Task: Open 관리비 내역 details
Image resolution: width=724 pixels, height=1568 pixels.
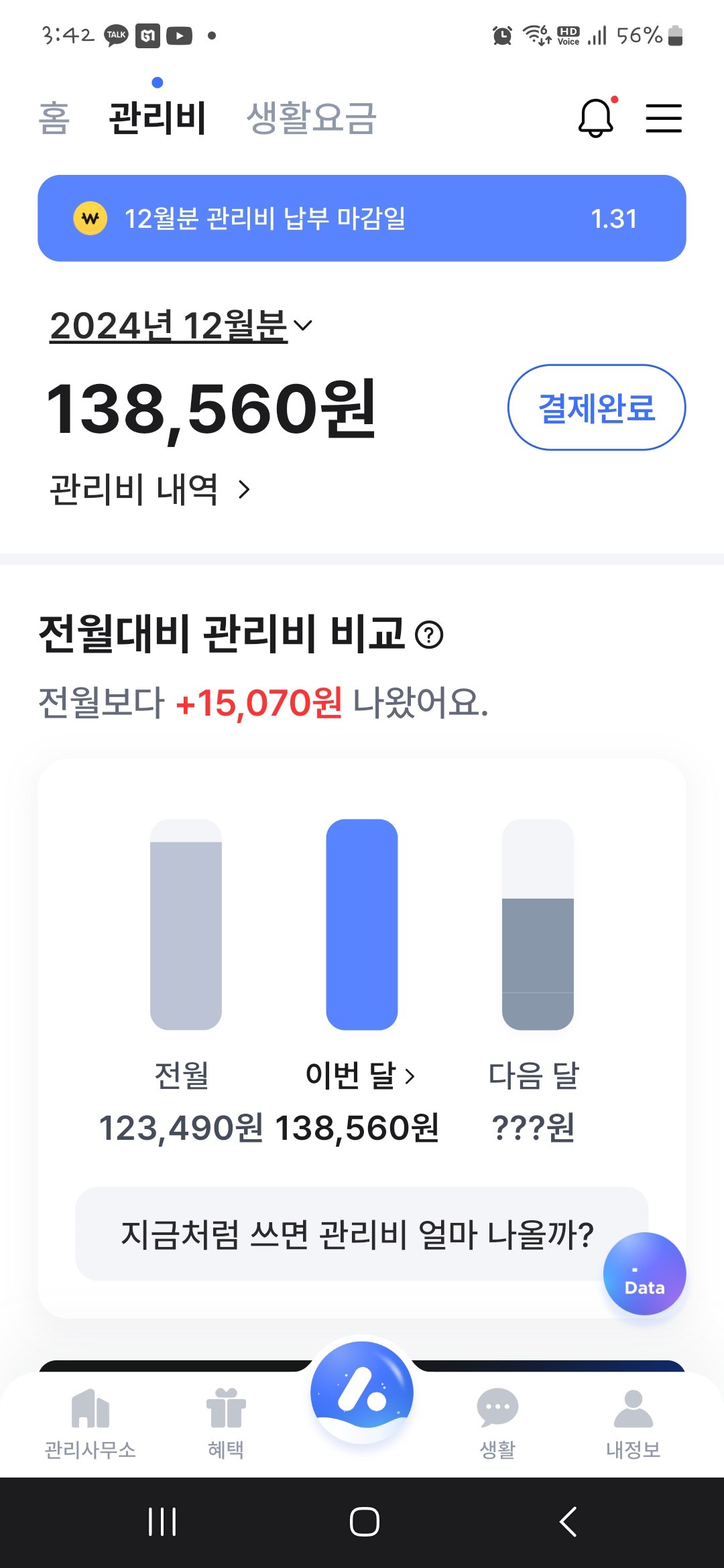Action: (150, 490)
